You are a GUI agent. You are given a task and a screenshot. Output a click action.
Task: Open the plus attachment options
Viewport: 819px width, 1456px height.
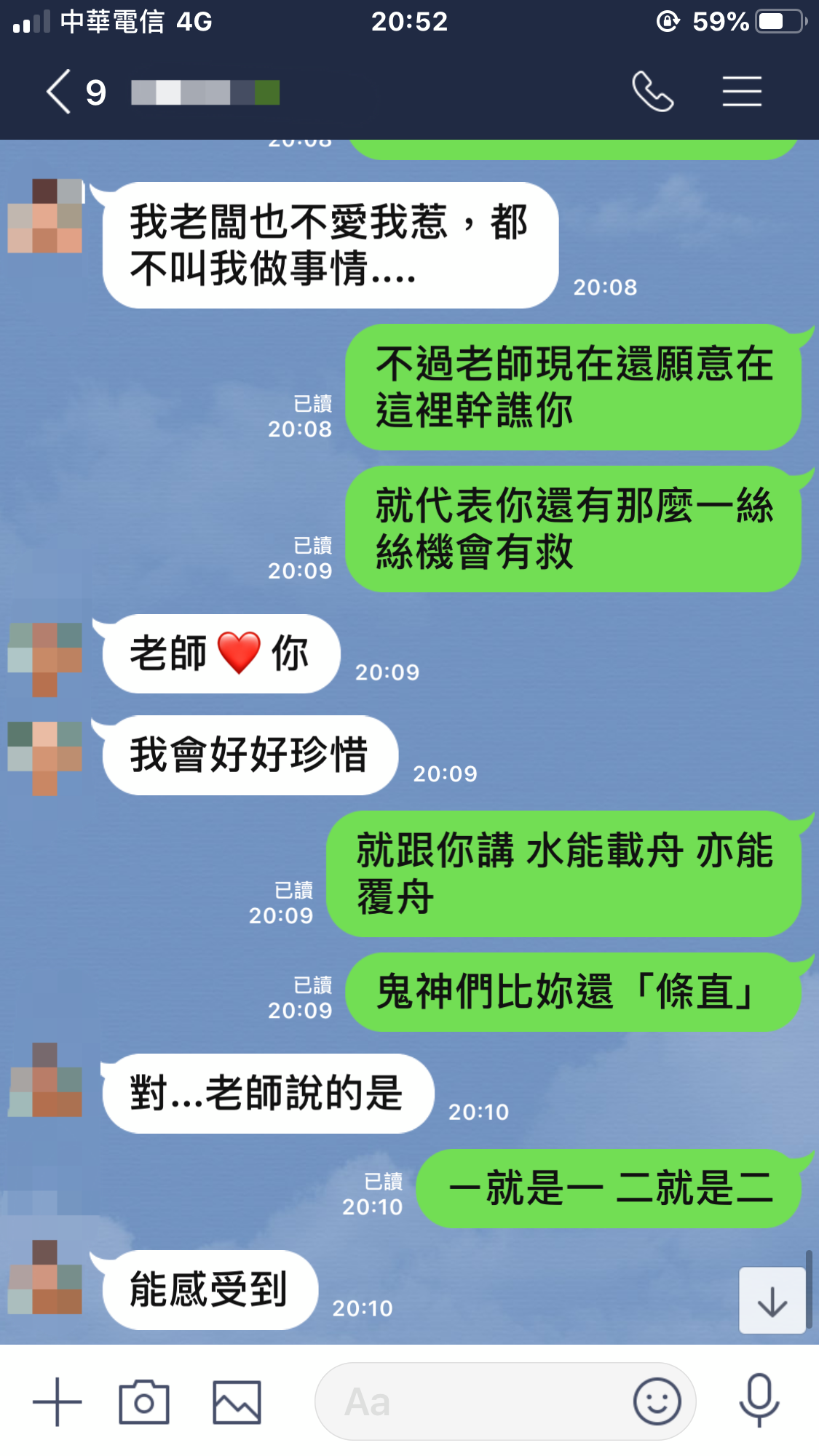(x=57, y=1401)
